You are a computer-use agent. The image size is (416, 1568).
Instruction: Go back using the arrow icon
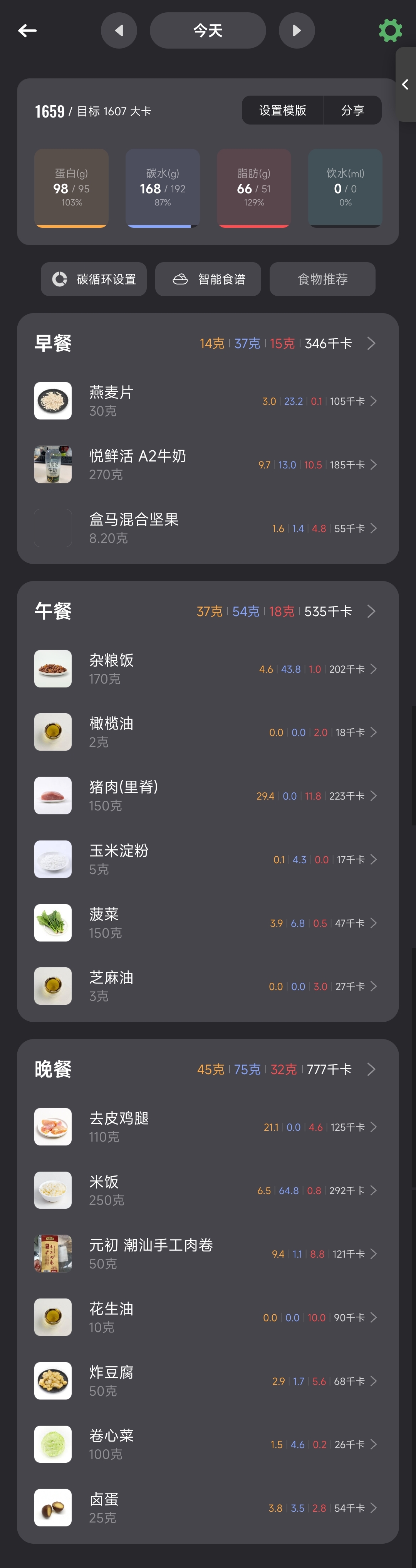coord(27,30)
